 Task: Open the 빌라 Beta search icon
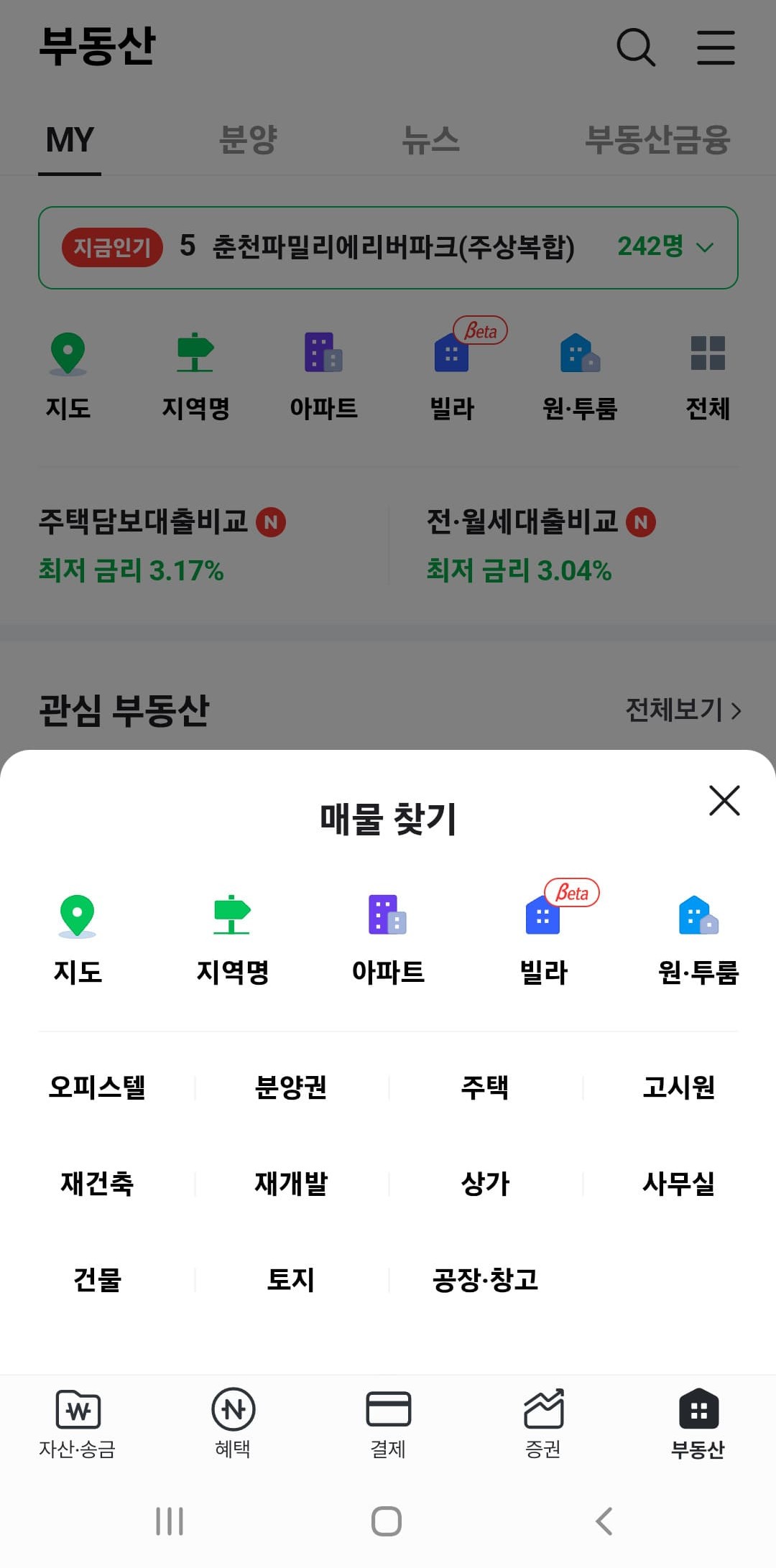pyautogui.click(x=544, y=919)
